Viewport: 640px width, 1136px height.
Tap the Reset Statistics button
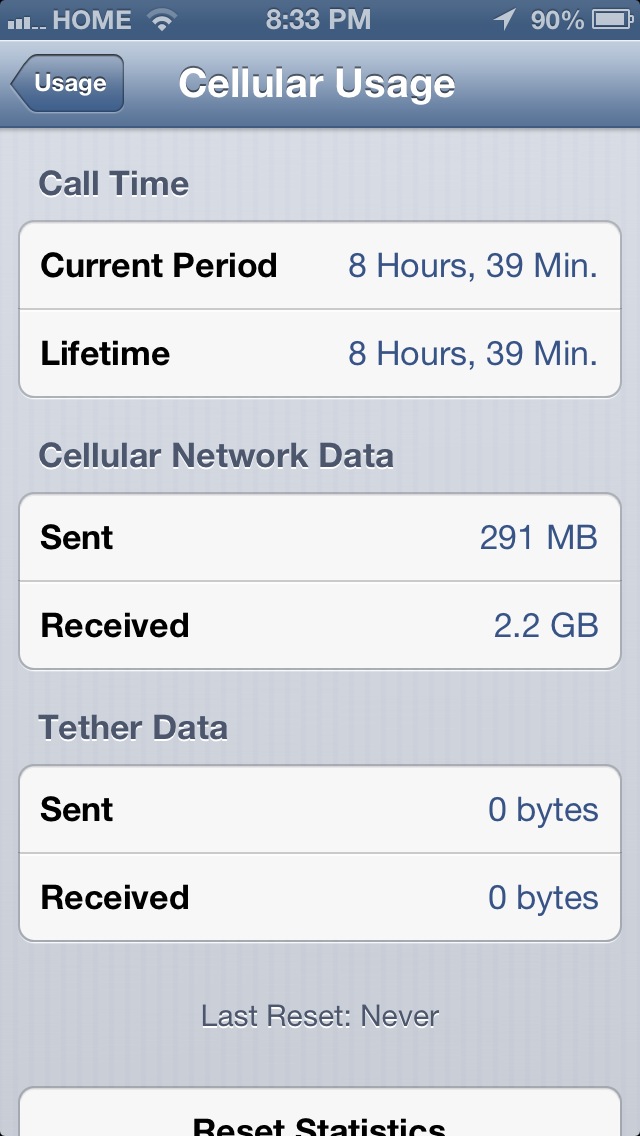click(x=320, y=1111)
